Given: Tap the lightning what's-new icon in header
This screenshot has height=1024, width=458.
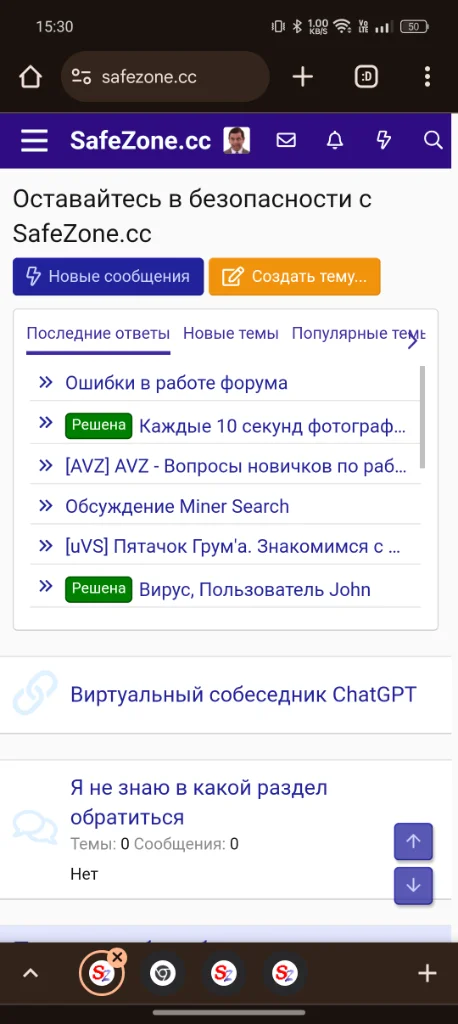Looking at the screenshot, I should pyautogui.click(x=384, y=140).
